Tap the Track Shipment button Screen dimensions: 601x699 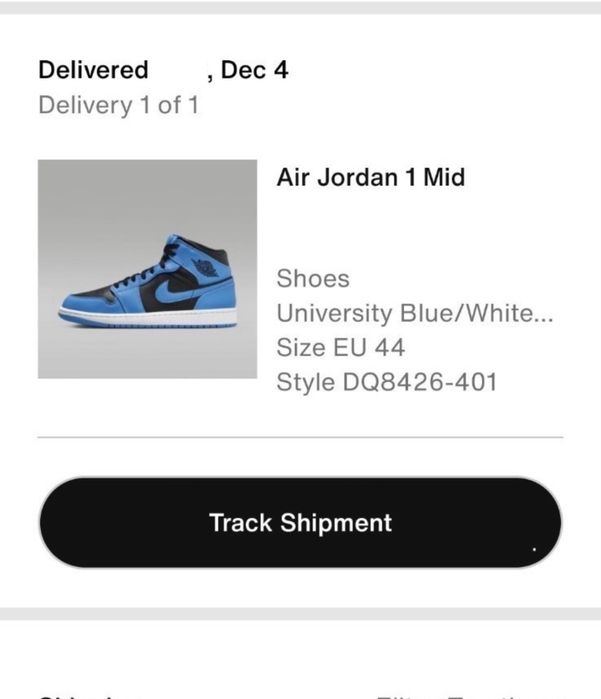300,523
